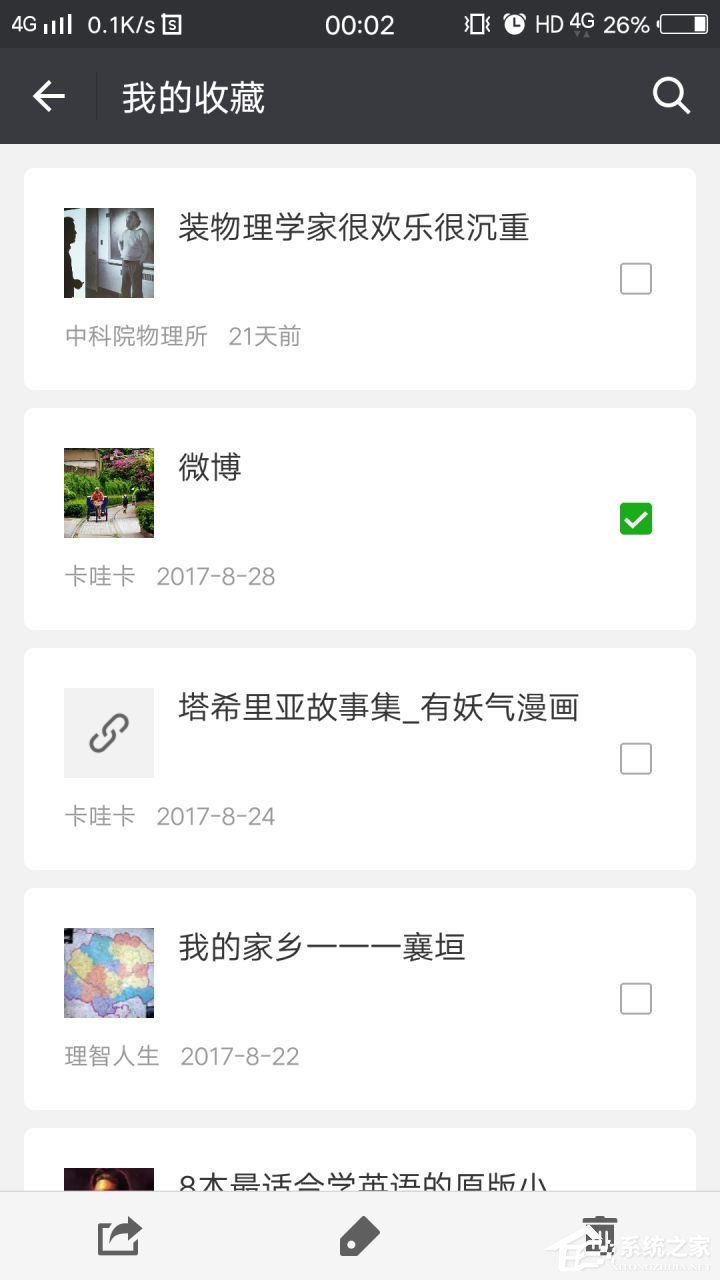This screenshot has width=720, height=1280.
Task: Tap the vibrate mode status icon
Action: pyautogui.click(x=478, y=23)
